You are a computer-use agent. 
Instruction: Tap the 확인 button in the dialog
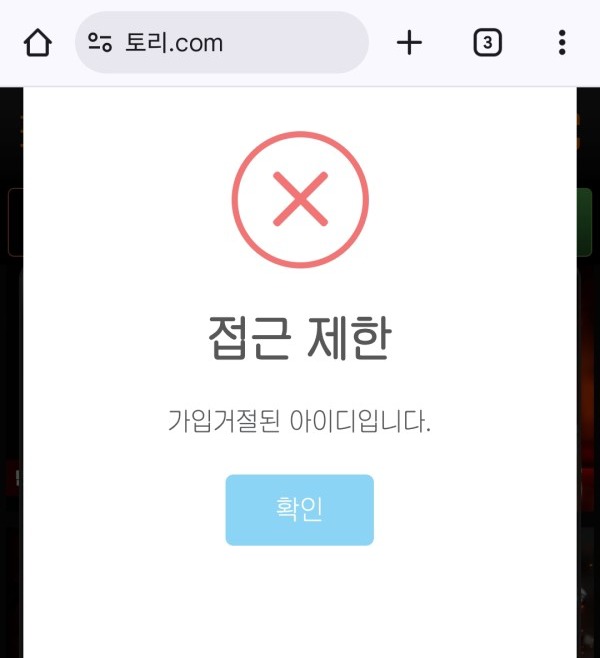(299, 510)
